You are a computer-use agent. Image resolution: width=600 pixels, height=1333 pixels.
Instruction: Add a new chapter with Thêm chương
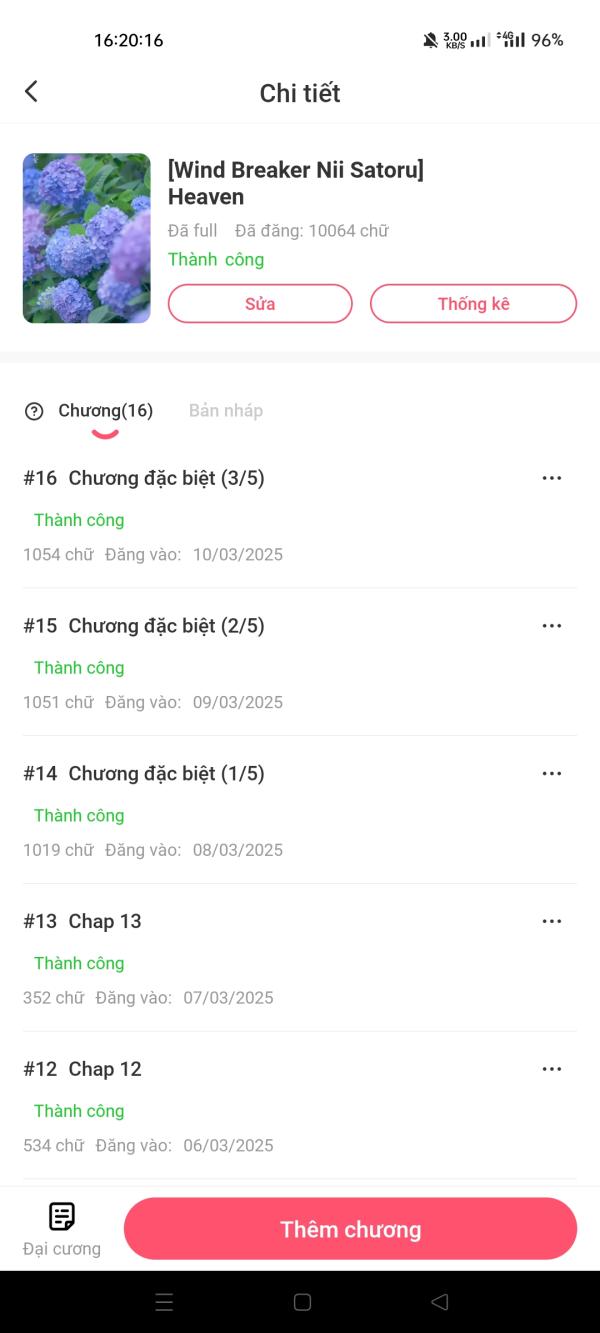[x=350, y=1229]
